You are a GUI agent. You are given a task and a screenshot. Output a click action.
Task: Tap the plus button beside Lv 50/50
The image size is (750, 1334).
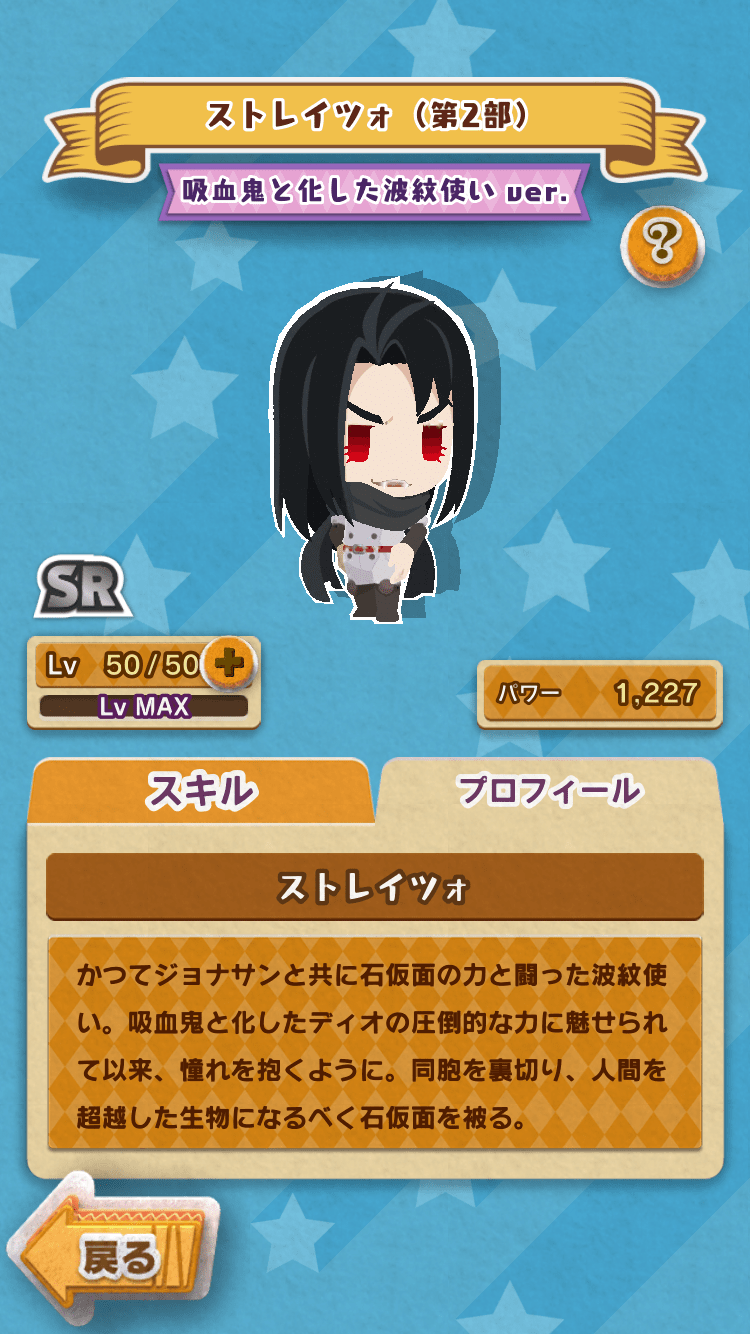(x=230, y=661)
